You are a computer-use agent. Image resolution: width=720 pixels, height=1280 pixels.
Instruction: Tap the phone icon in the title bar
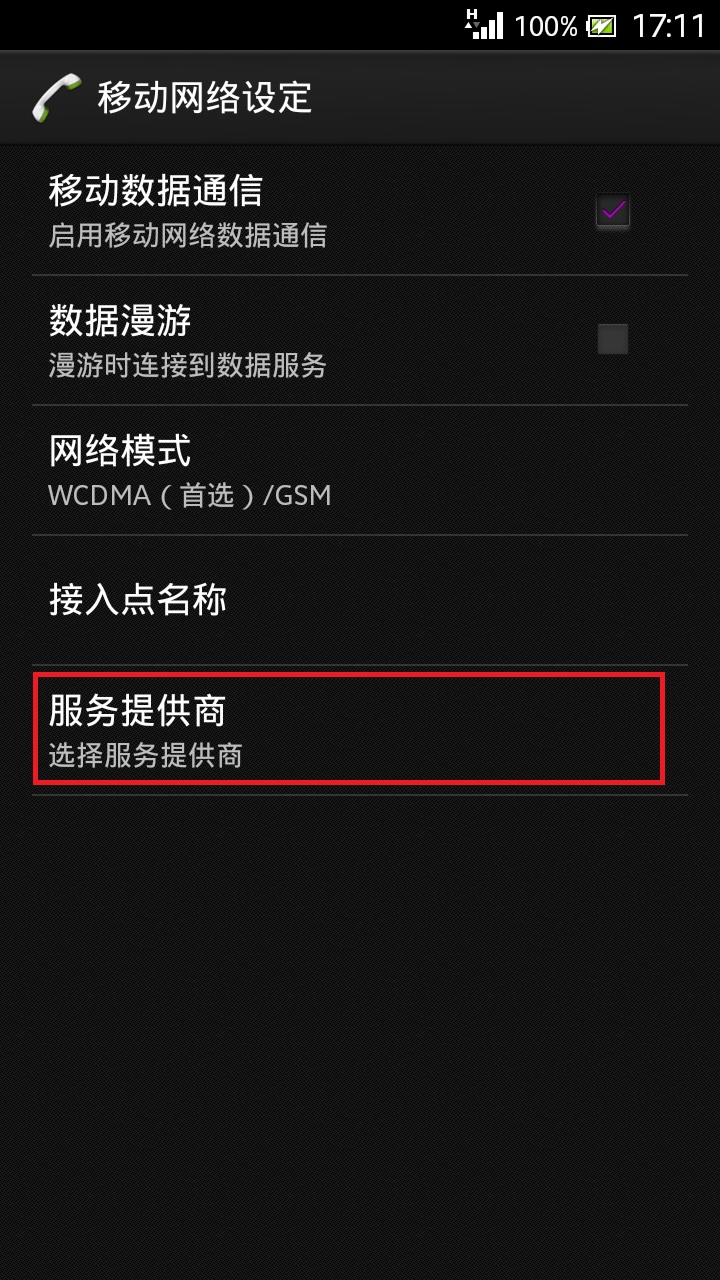click(x=55, y=98)
